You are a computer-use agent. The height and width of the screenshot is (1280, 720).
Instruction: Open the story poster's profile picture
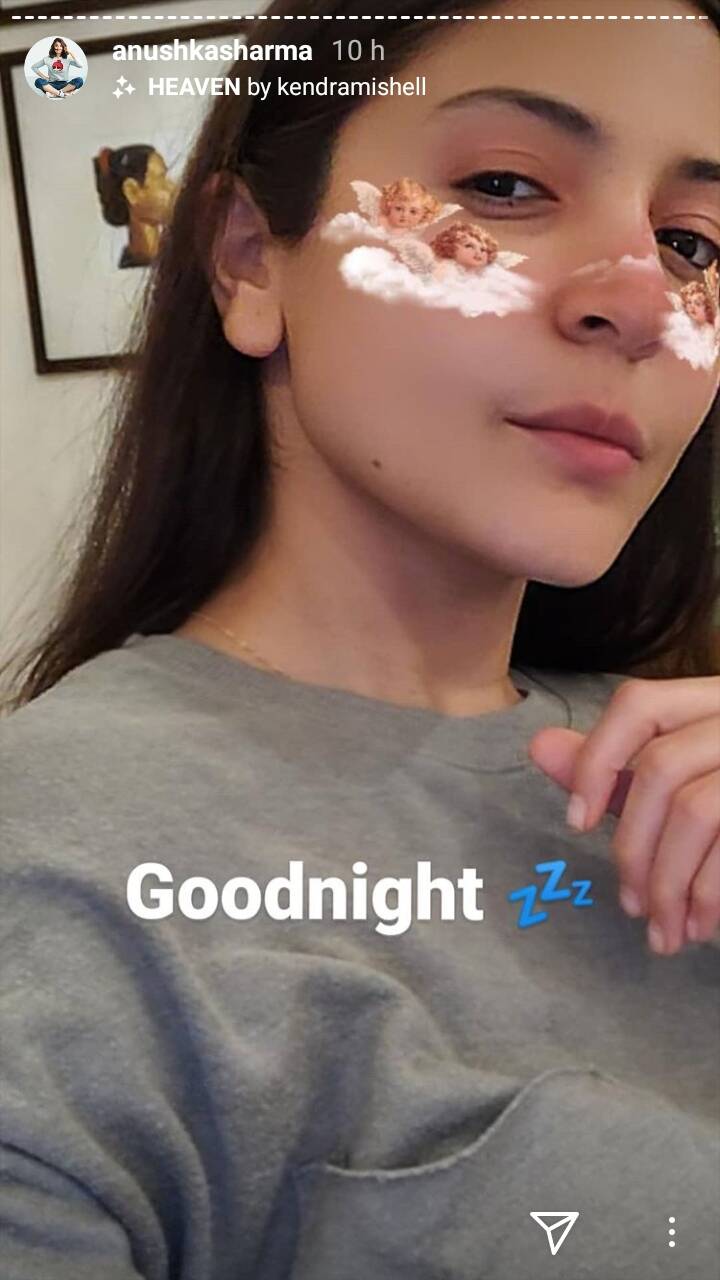pos(56,68)
